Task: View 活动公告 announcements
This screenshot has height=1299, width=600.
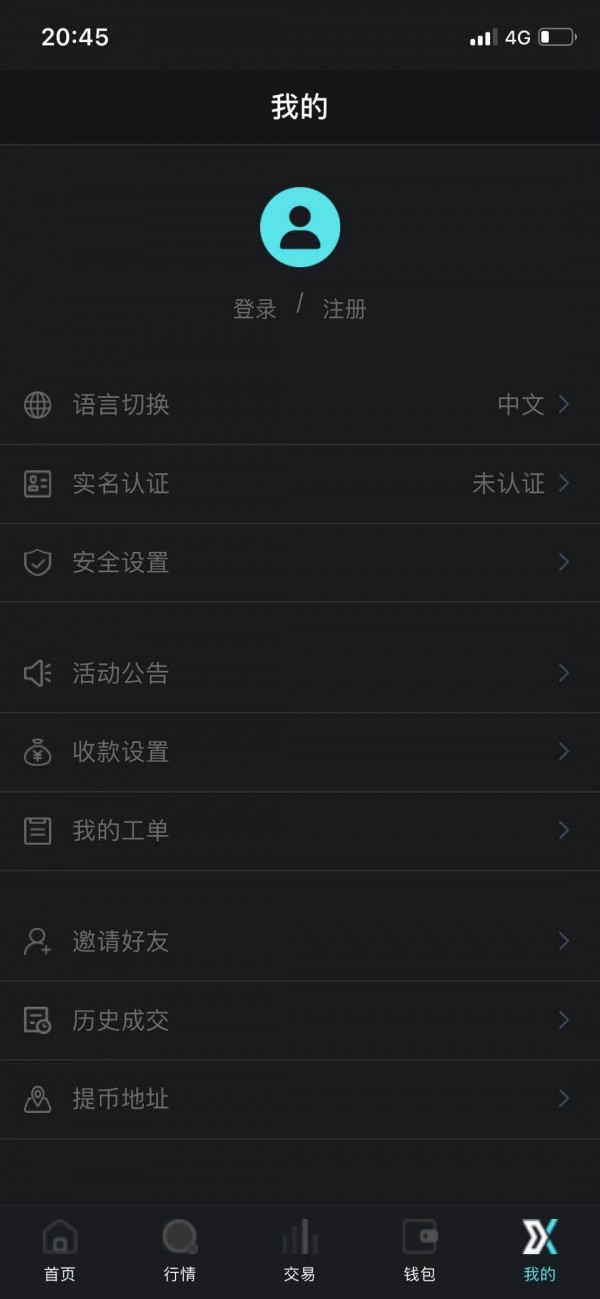Action: 300,673
